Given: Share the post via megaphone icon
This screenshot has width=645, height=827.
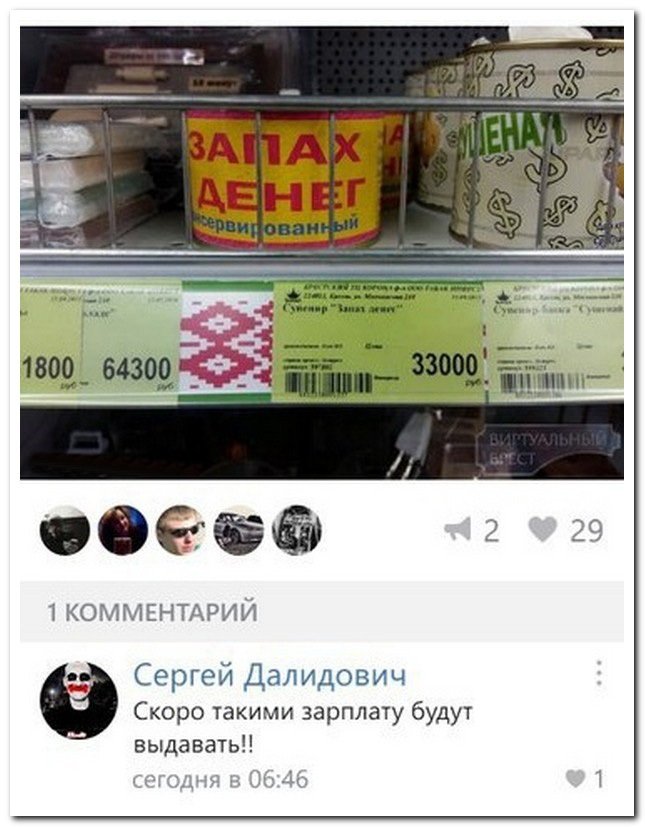Looking at the screenshot, I should 458,530.
